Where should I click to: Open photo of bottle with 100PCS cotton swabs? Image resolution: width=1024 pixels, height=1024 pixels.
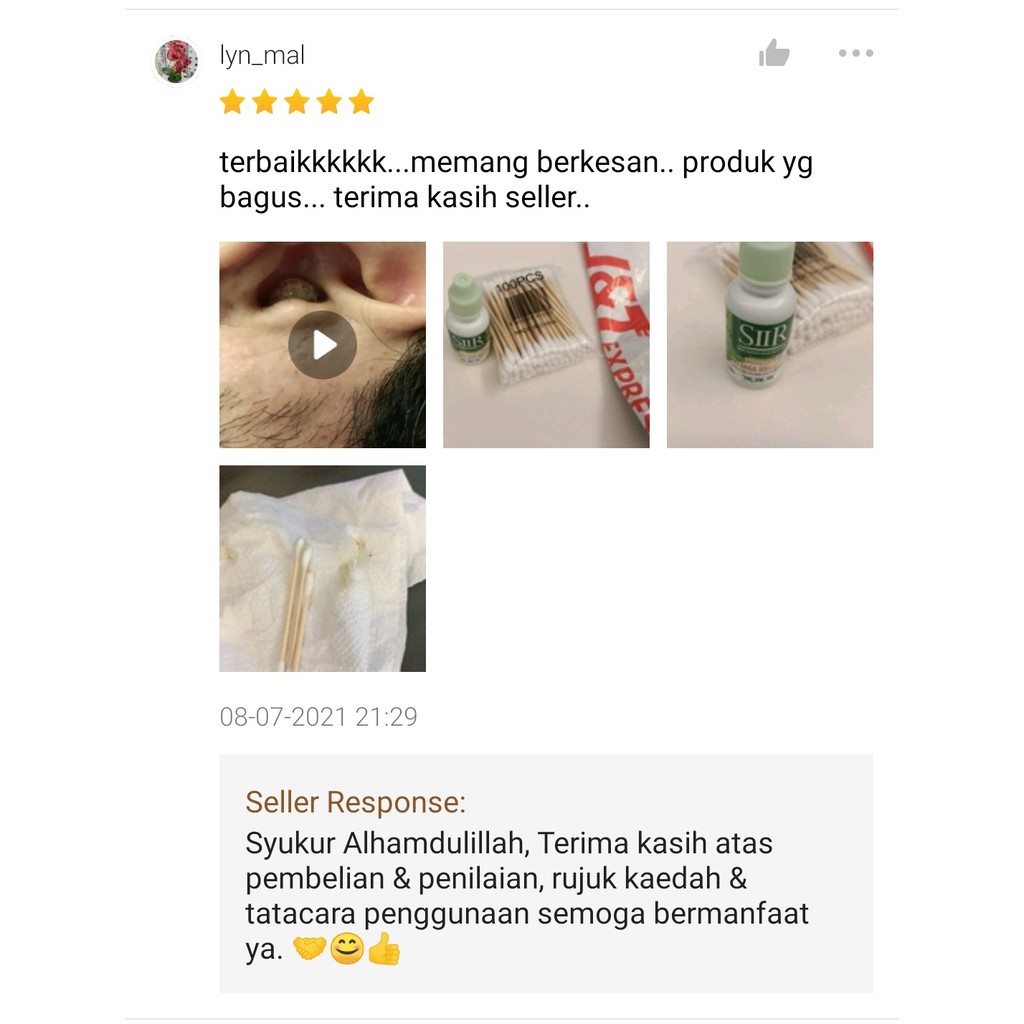pos(546,345)
